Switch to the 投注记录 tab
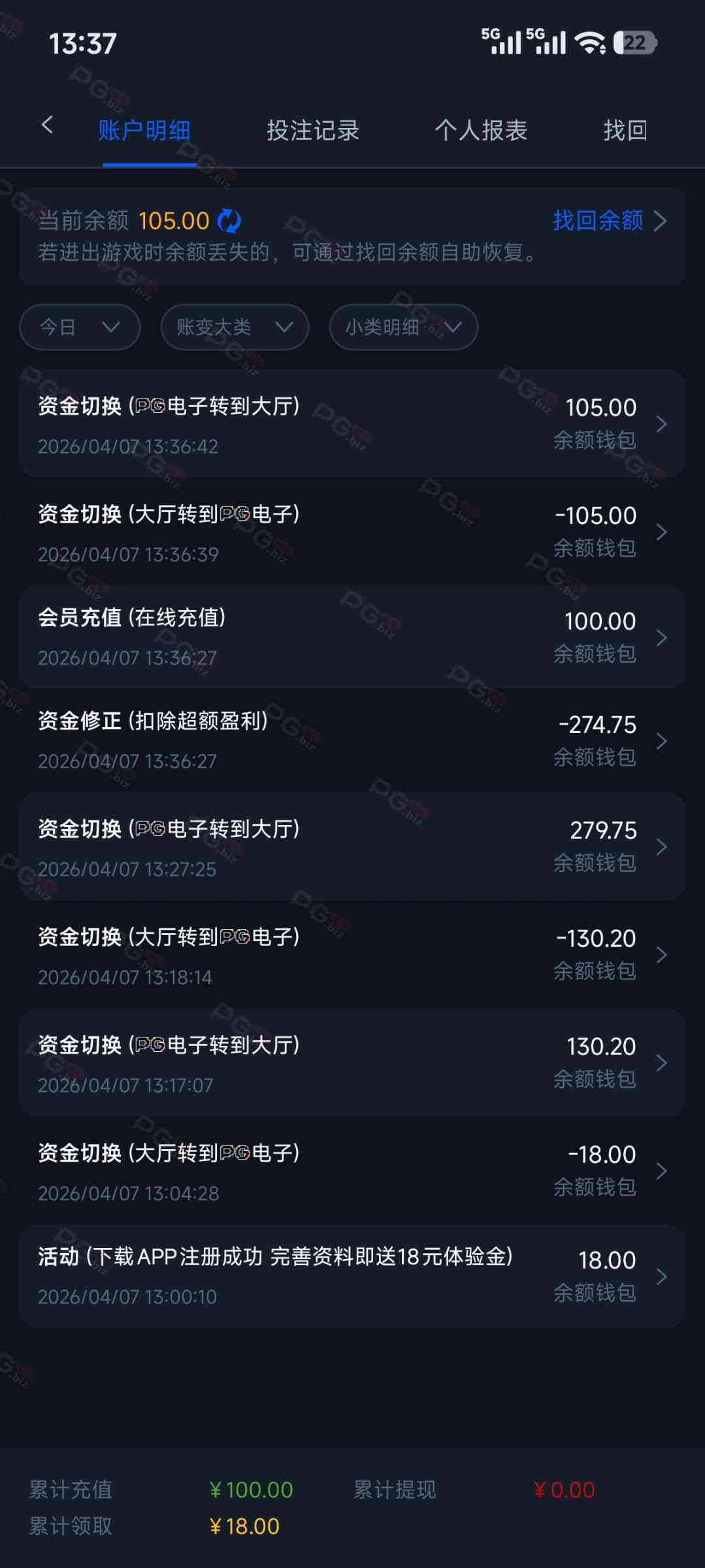This screenshot has height=1568, width=705. coord(313,131)
